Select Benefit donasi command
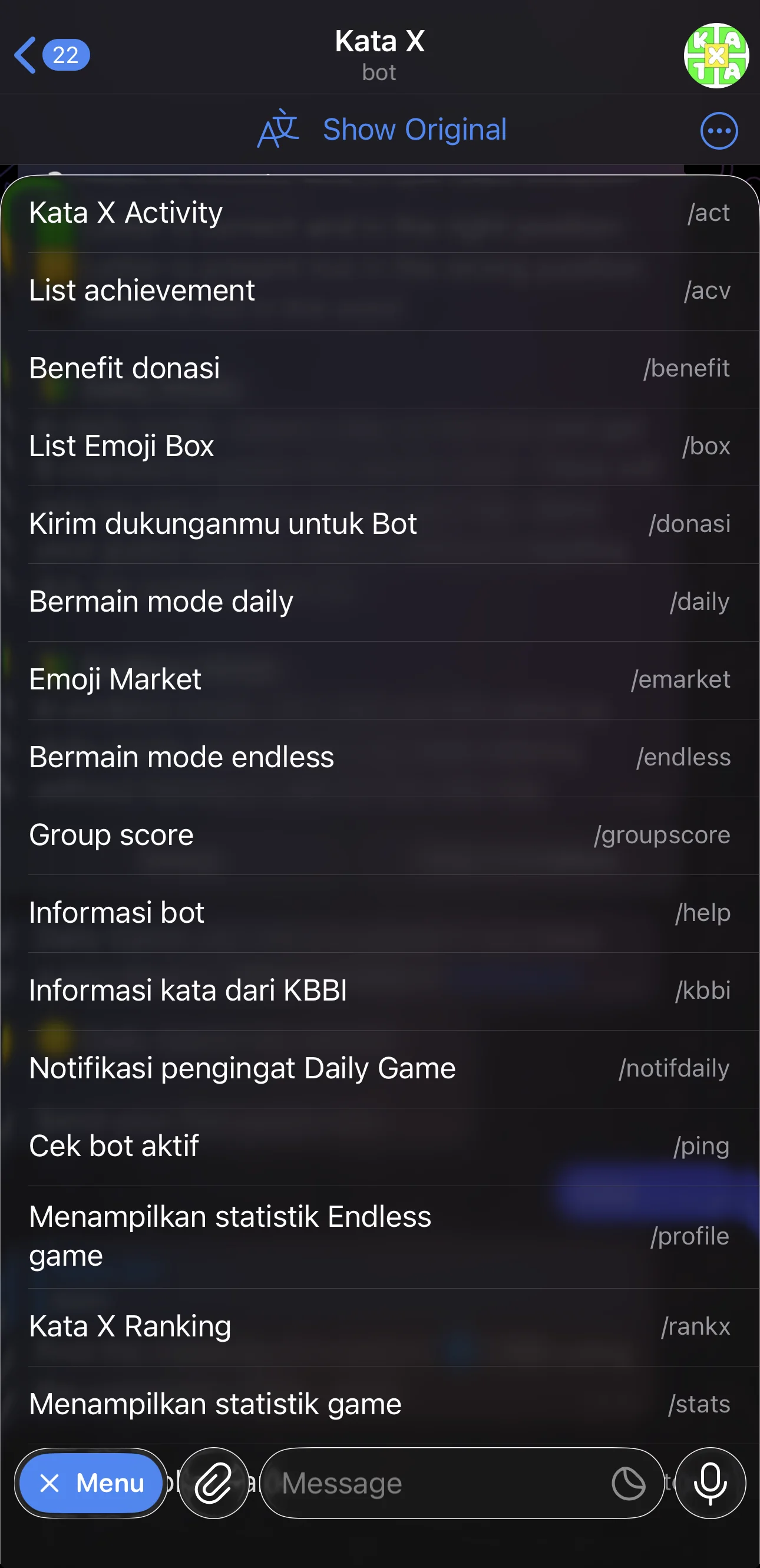Image resolution: width=760 pixels, height=1568 pixels. [x=379, y=369]
